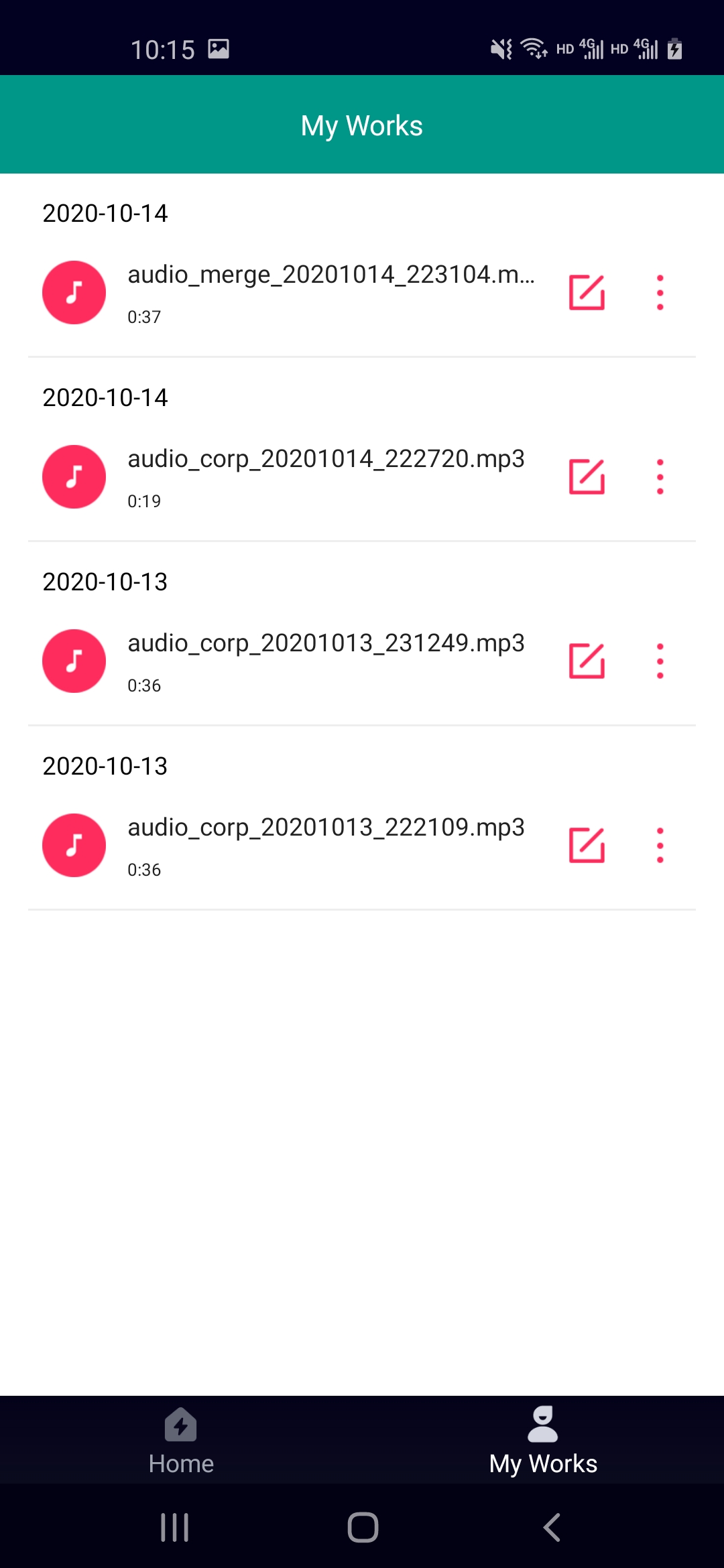
Task: Show overflow menu for audio_corp_20201014_222720.mp3
Action: [660, 476]
